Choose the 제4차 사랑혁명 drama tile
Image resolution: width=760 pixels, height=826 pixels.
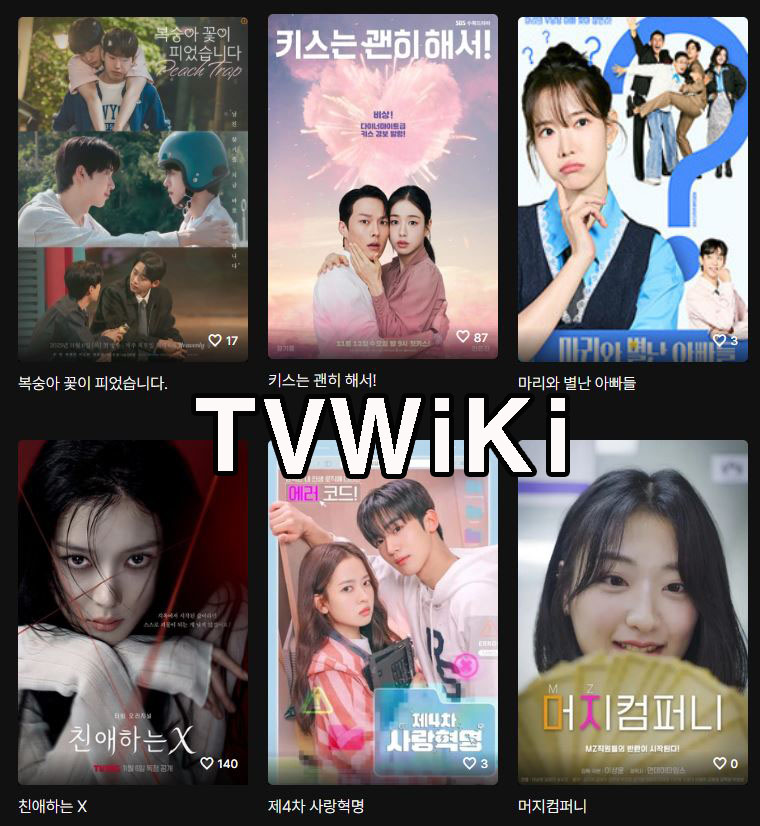coord(383,610)
